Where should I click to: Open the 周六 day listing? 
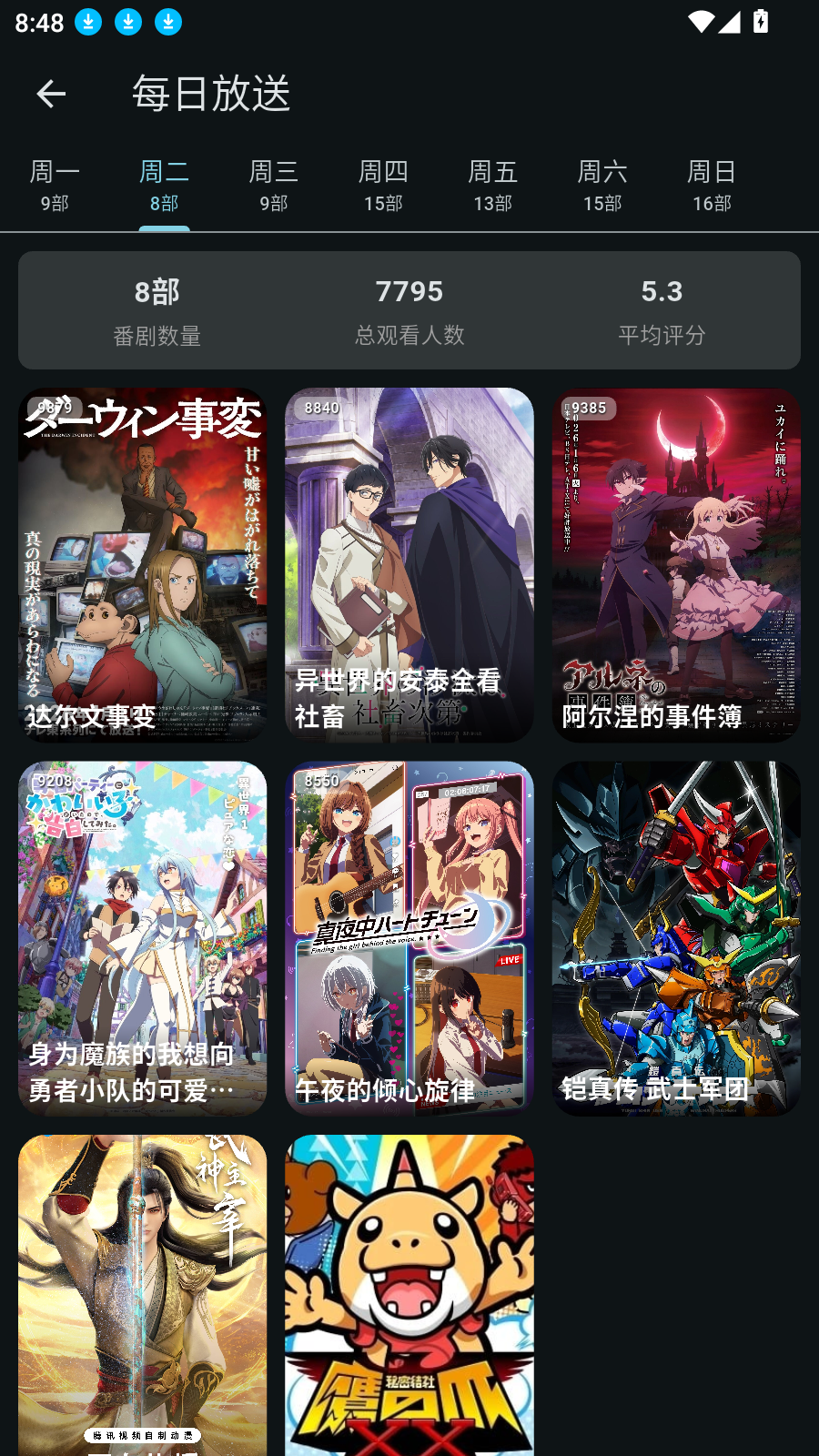(601, 182)
